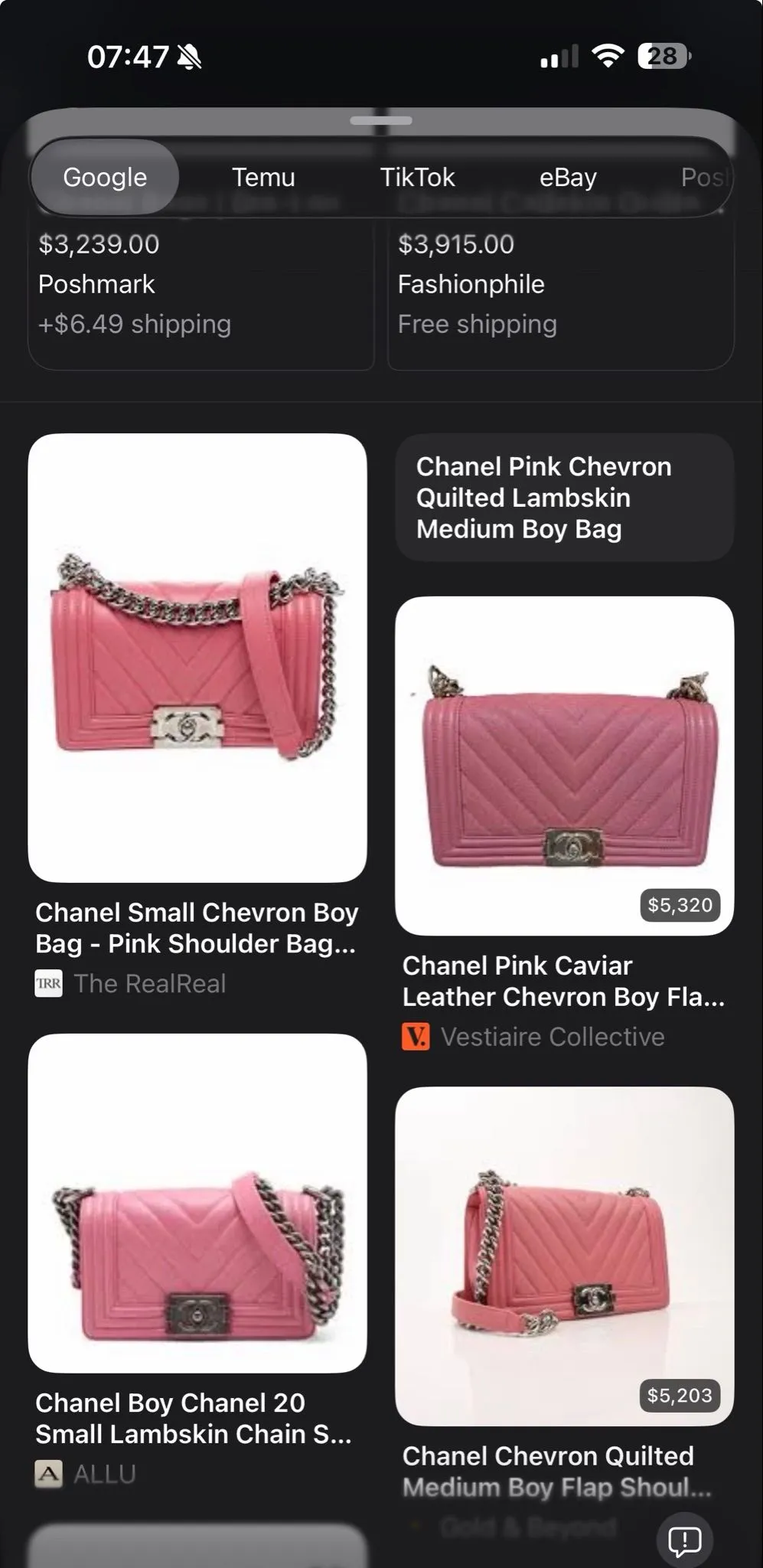Switch to the Temu tab
The width and height of the screenshot is (763, 1568).
[263, 178]
